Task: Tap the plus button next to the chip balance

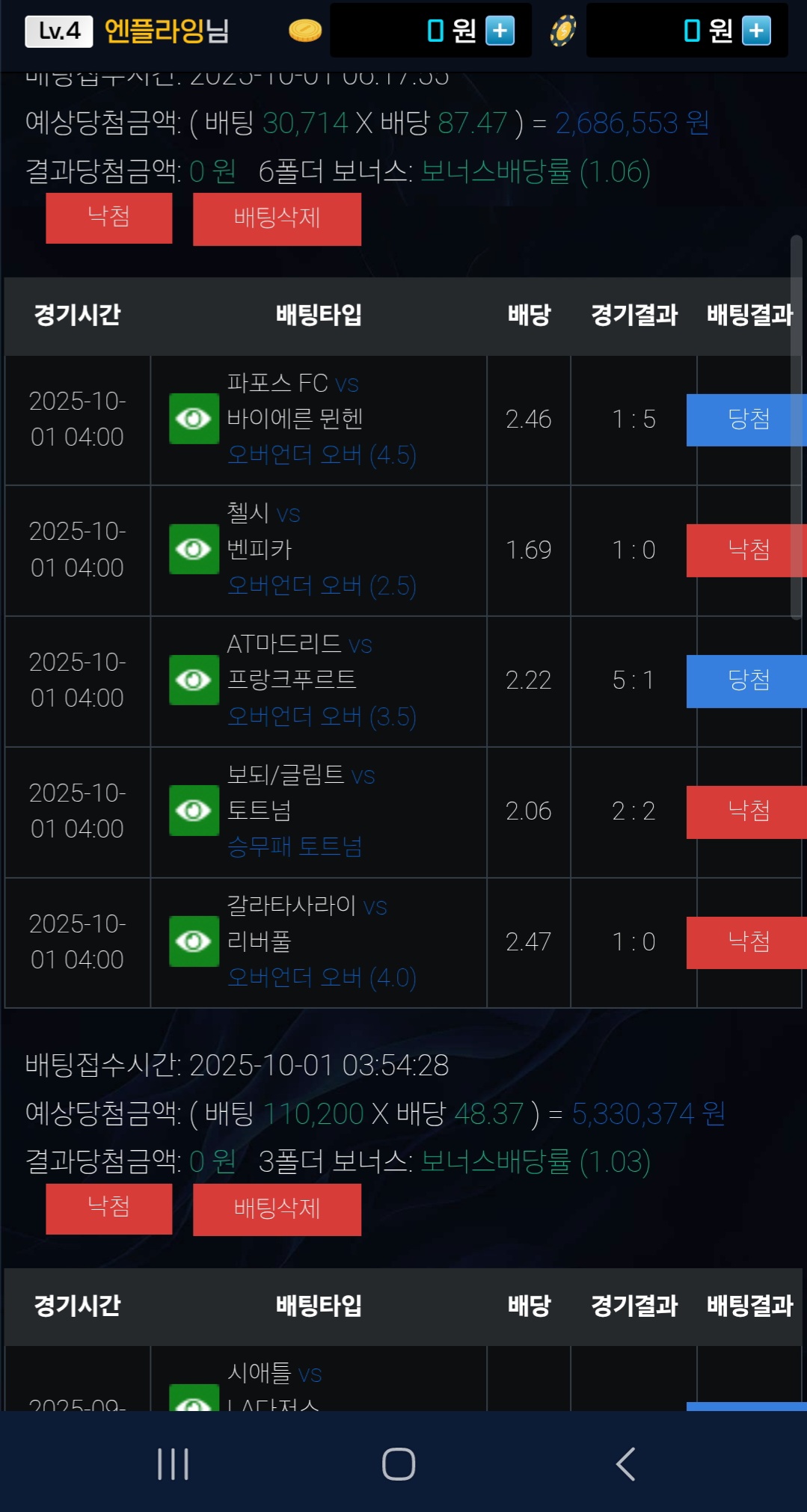Action: [756, 31]
